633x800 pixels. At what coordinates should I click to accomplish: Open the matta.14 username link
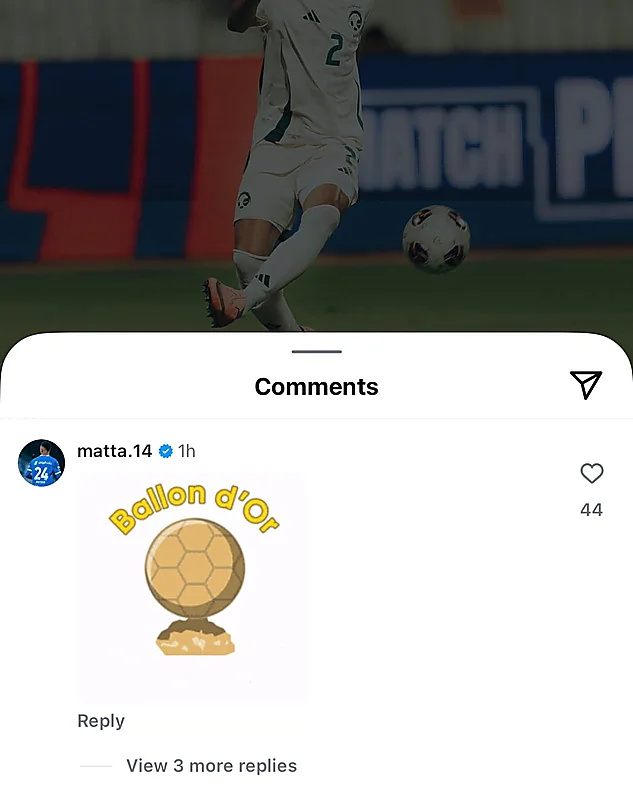coord(114,451)
